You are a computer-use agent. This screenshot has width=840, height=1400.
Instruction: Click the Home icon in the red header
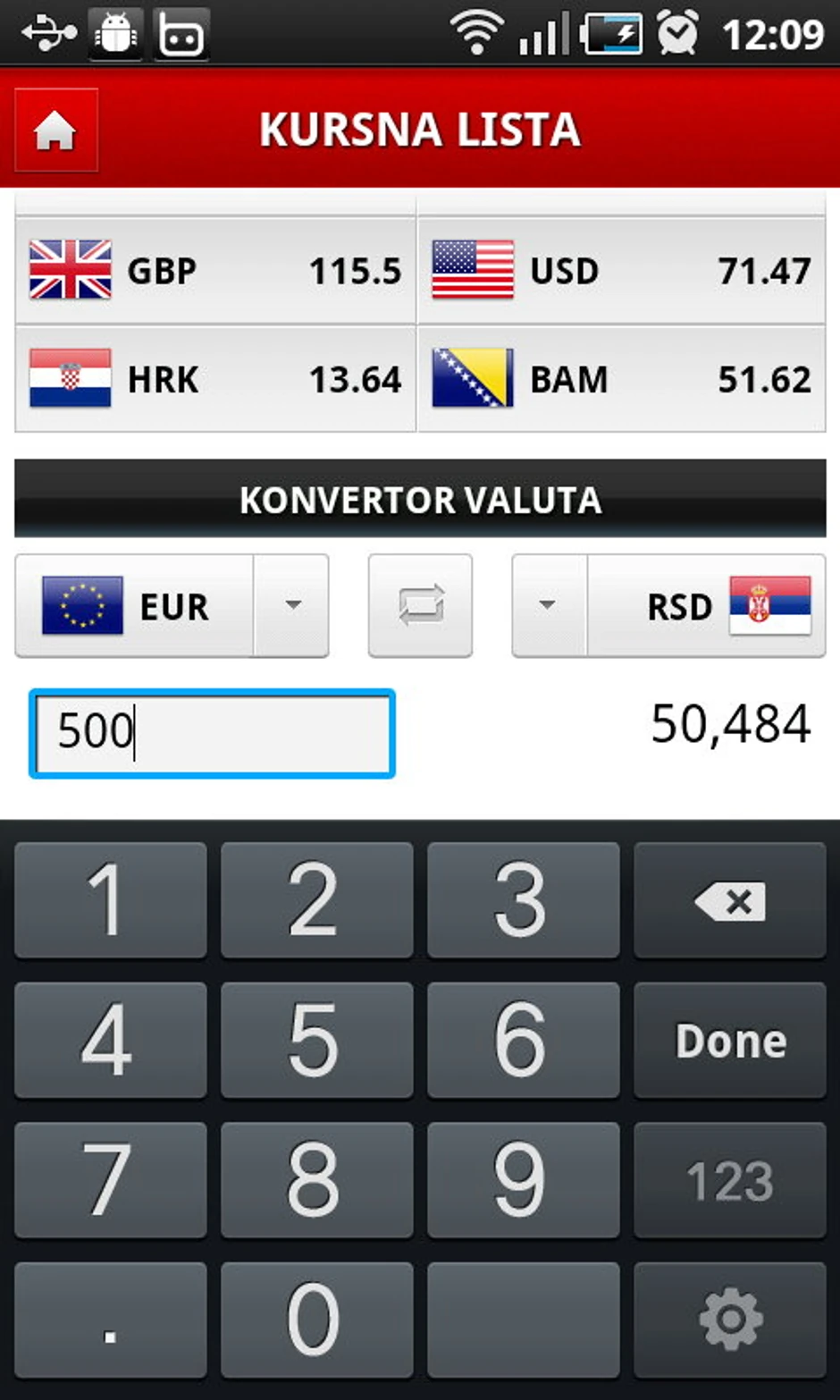(x=54, y=130)
